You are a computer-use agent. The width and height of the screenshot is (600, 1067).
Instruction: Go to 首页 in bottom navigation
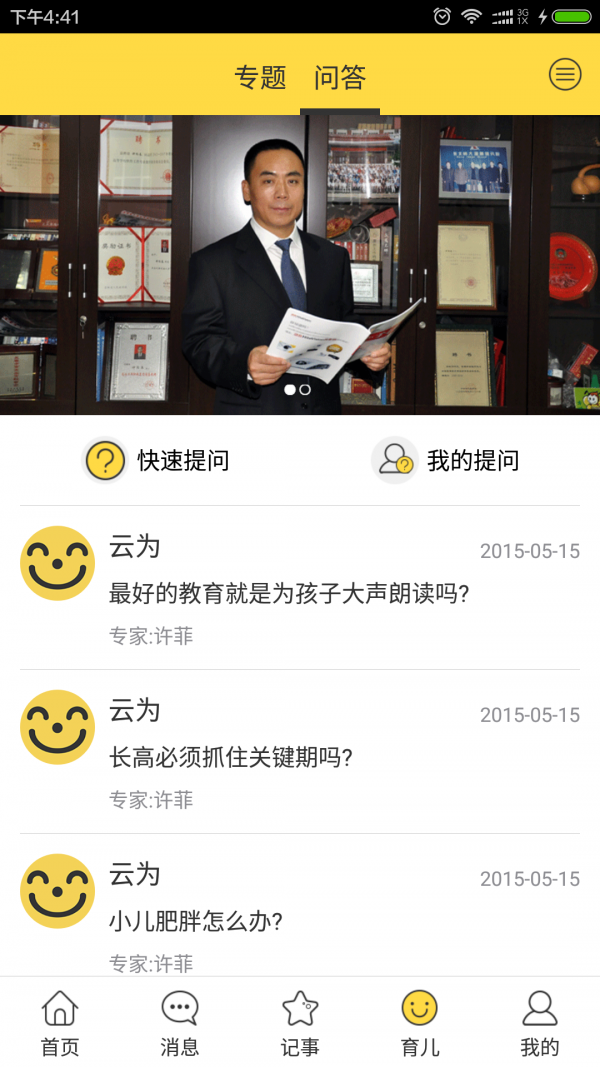click(60, 1023)
